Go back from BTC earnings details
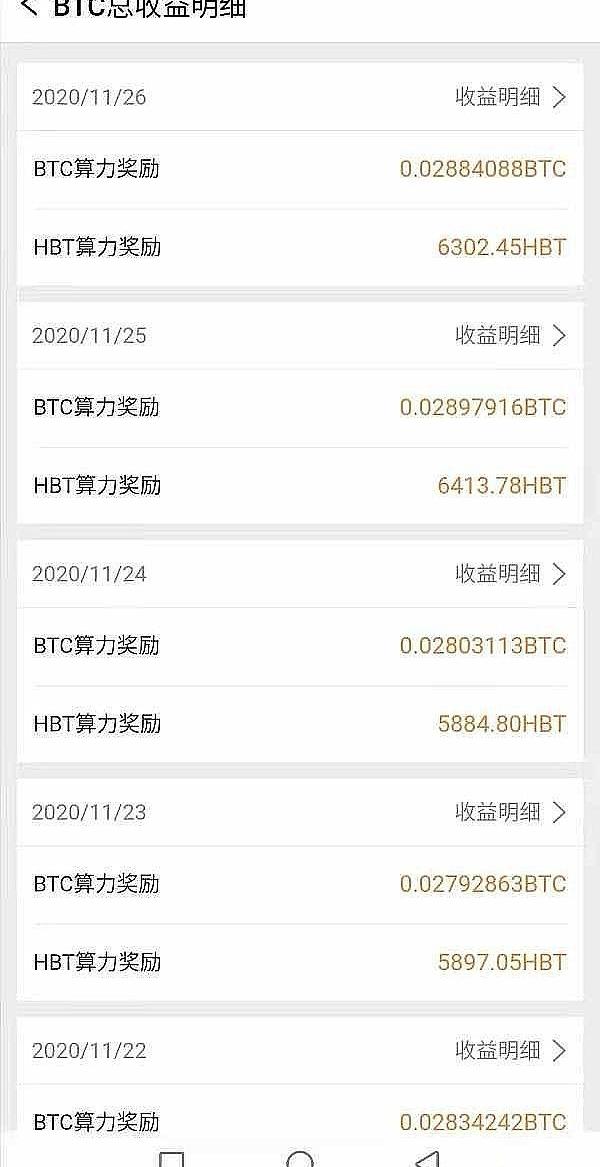 (x=28, y=7)
